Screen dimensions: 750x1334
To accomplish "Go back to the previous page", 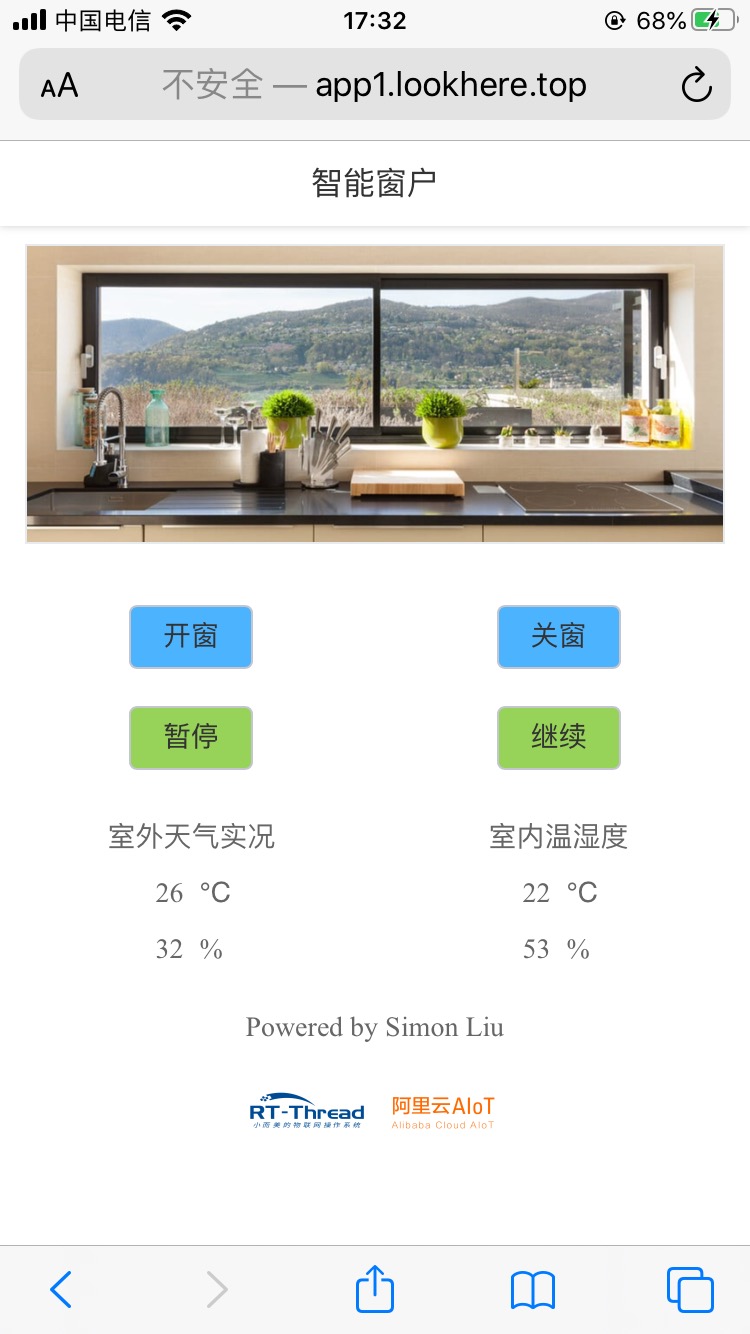I will tap(61, 1290).
